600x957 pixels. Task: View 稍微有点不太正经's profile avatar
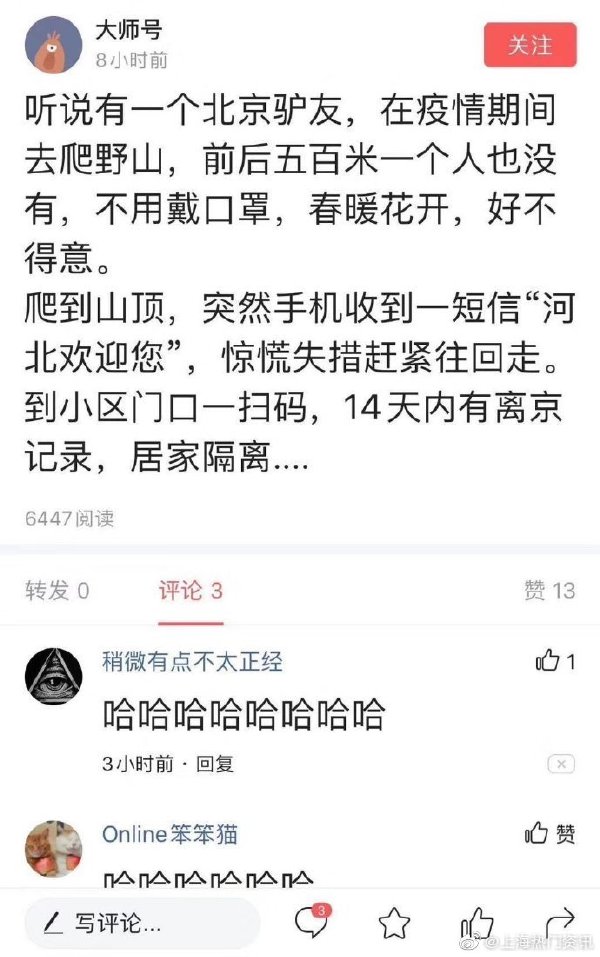coord(53,676)
